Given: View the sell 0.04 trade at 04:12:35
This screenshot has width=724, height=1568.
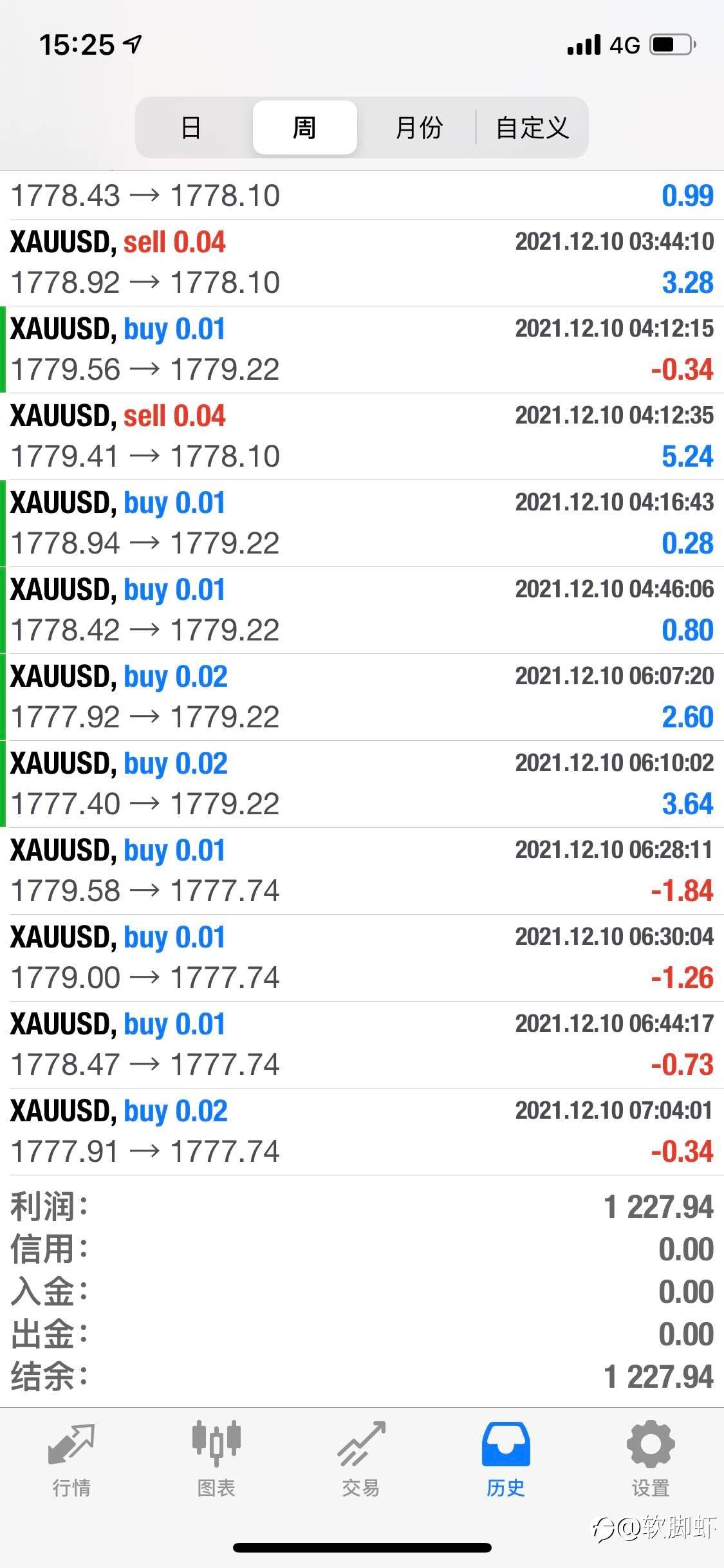Looking at the screenshot, I should [x=362, y=436].
